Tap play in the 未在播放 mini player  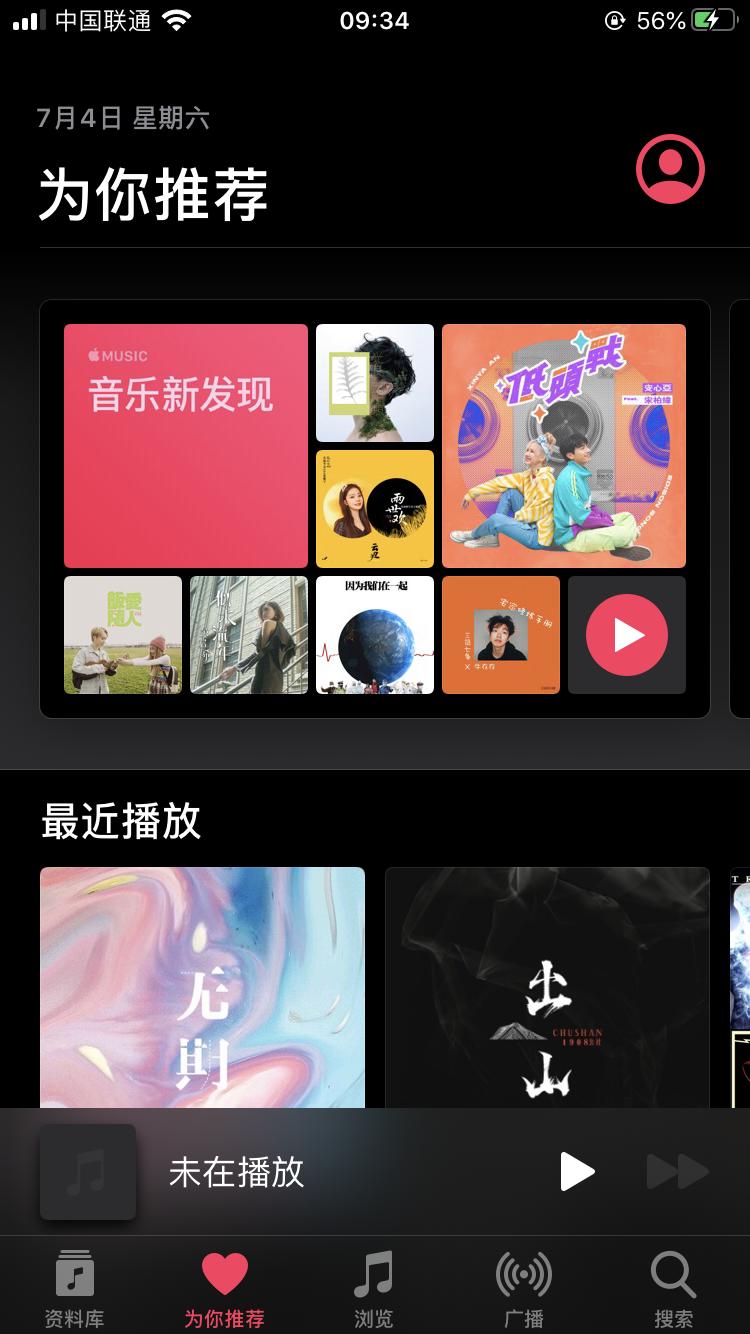(x=578, y=1171)
